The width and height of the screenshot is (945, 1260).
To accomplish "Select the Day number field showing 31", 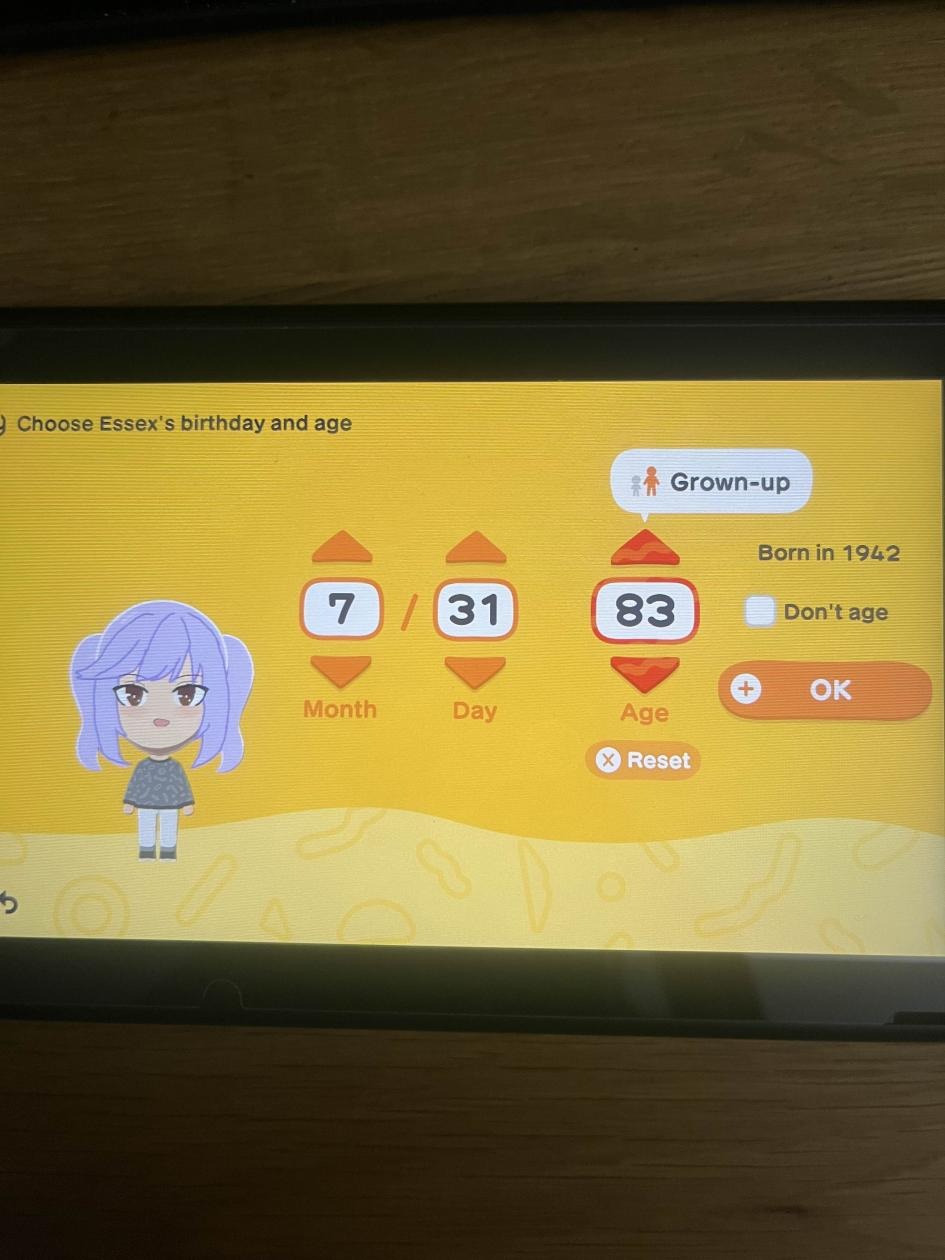I will coord(475,610).
